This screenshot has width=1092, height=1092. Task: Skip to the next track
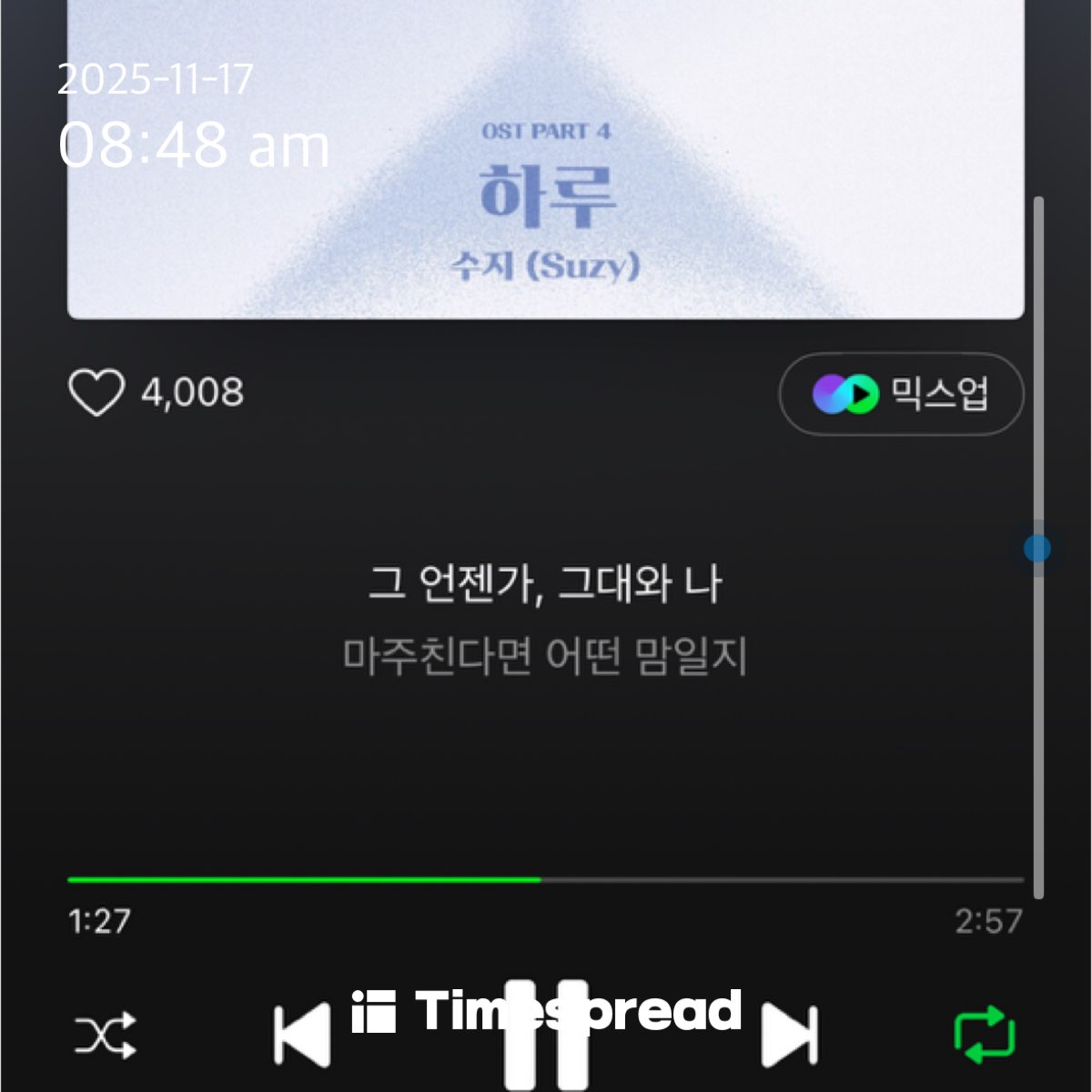pos(789,1035)
